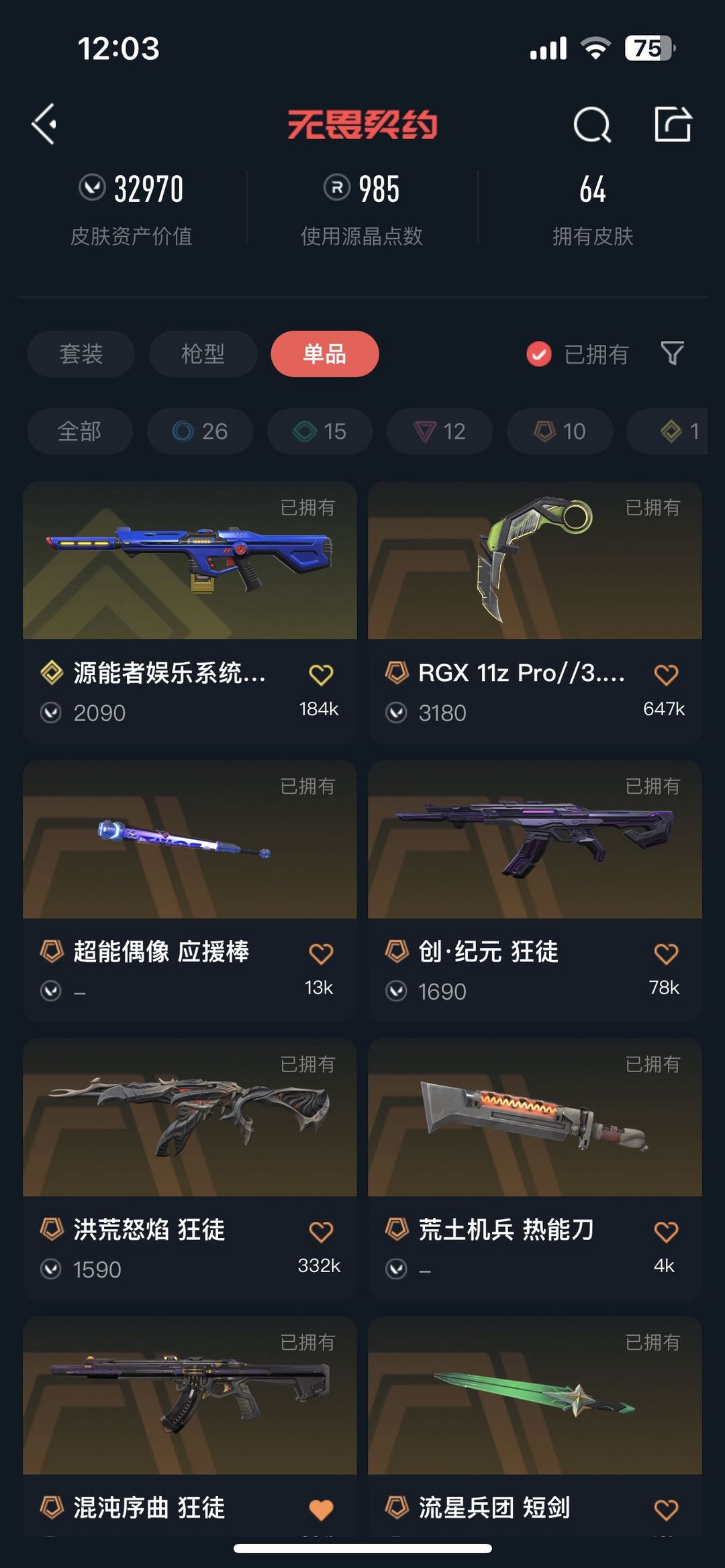Open the 洪荒怒焰 狂徒 skin card
Screen dimensions: 725x1568
pos(190,1169)
